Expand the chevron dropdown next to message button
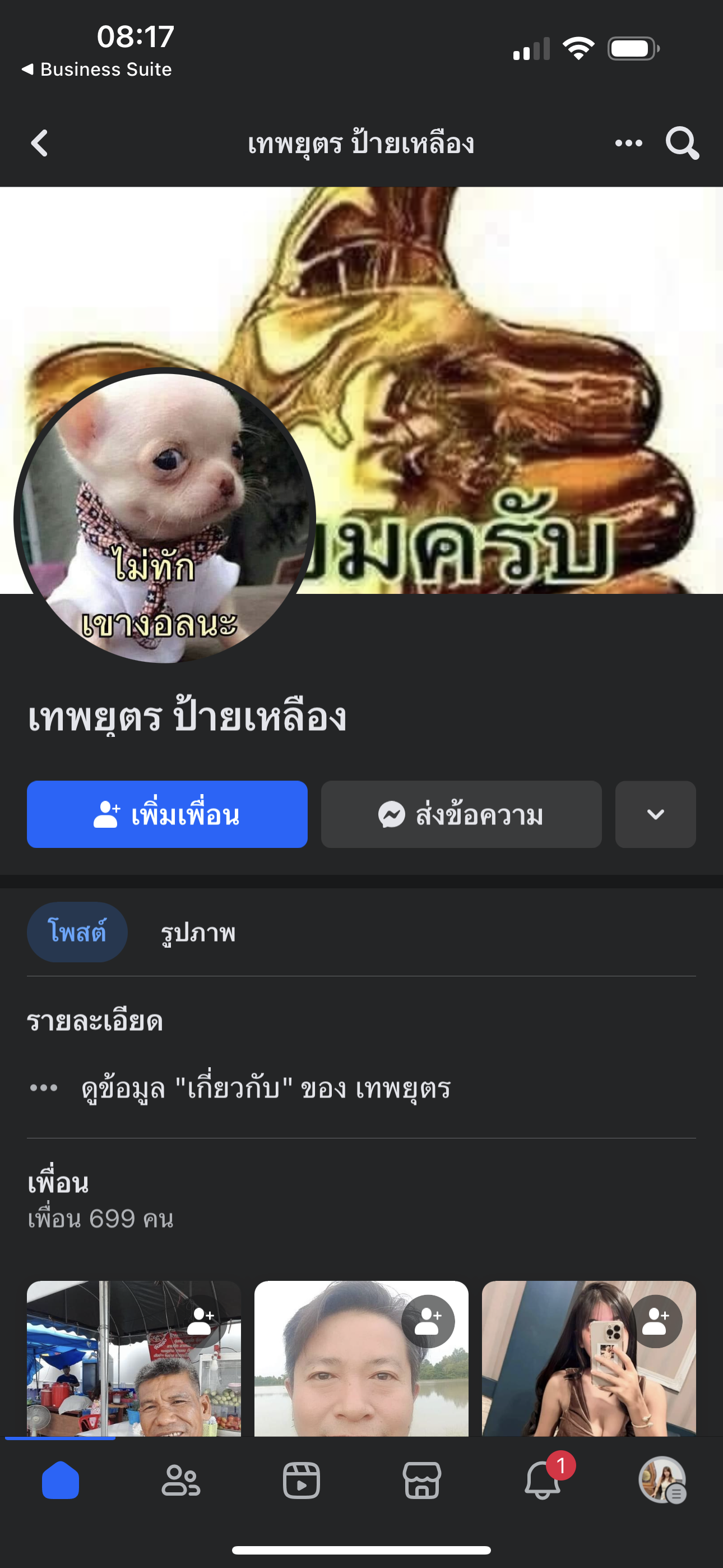The height and width of the screenshot is (1568, 723). 655,814
